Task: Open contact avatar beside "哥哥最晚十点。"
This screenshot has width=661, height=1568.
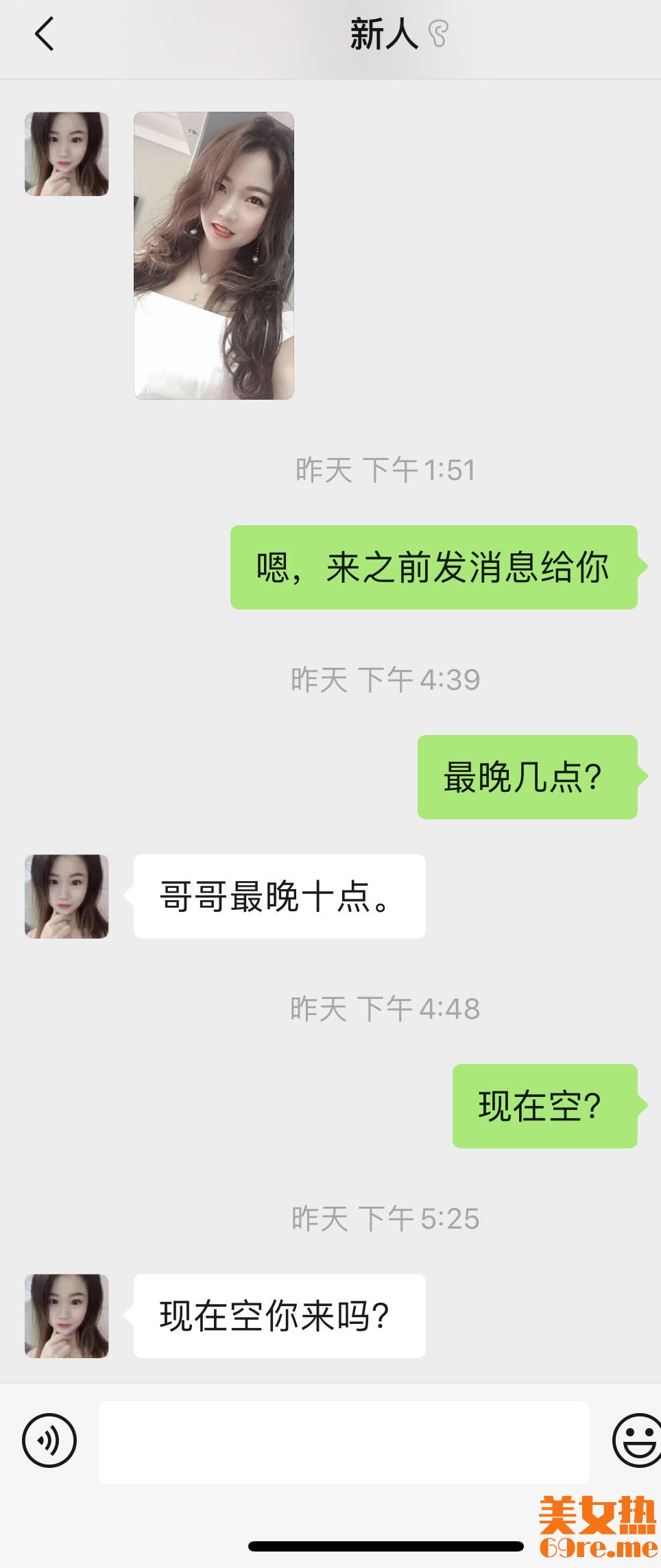Action: pyautogui.click(x=67, y=896)
